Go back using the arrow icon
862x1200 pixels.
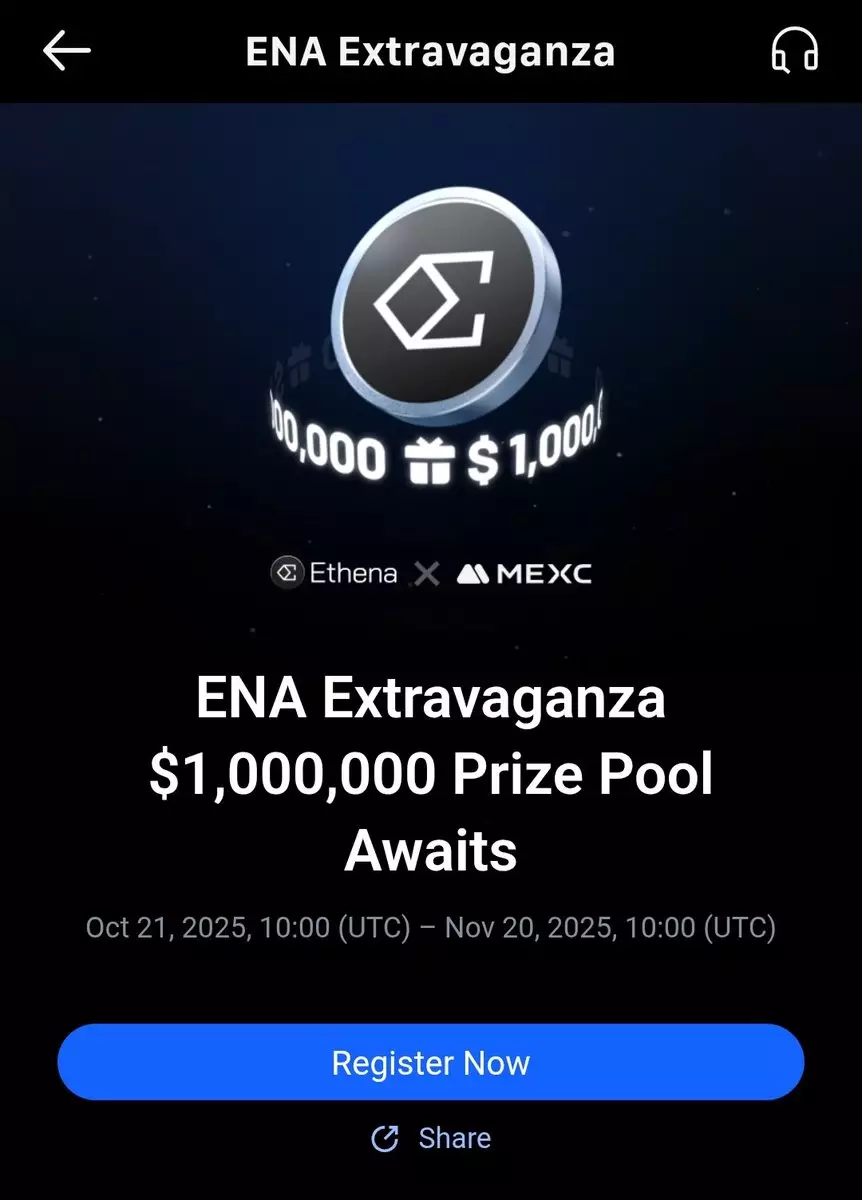[67, 52]
